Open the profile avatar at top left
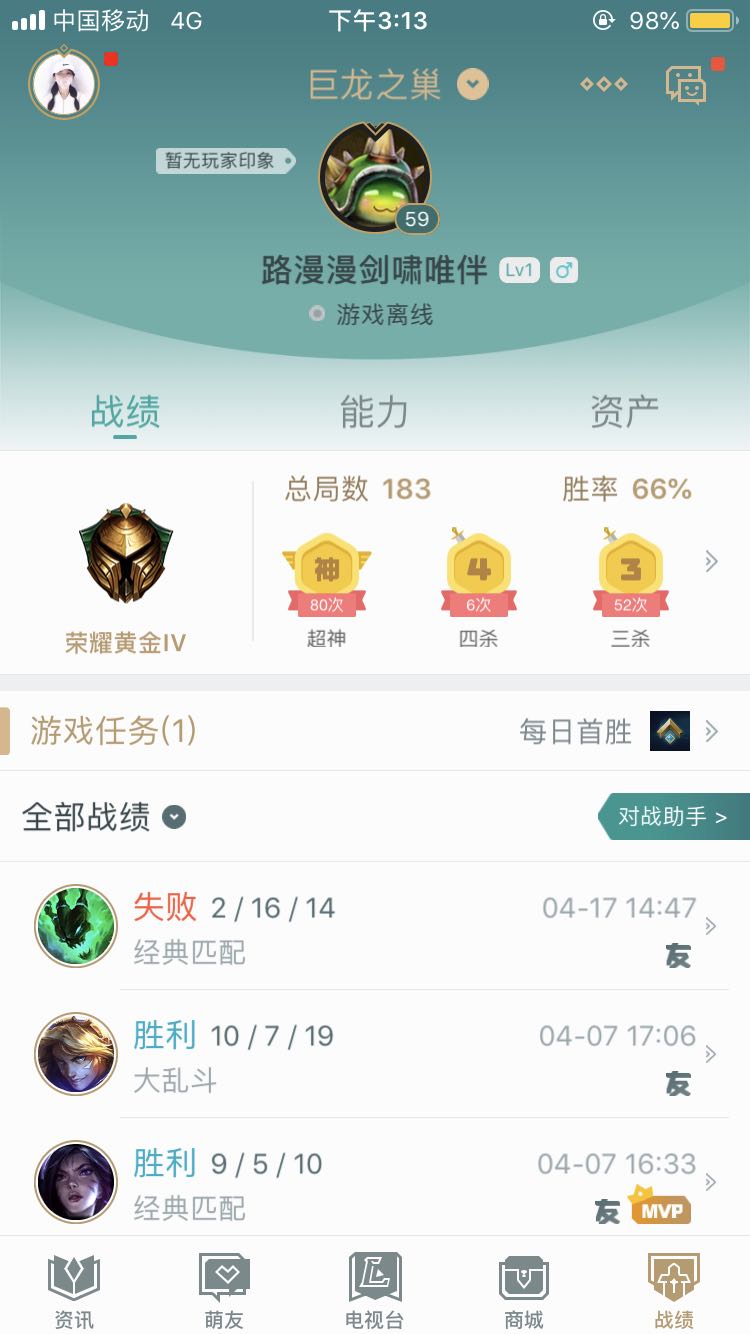 pyautogui.click(x=64, y=83)
